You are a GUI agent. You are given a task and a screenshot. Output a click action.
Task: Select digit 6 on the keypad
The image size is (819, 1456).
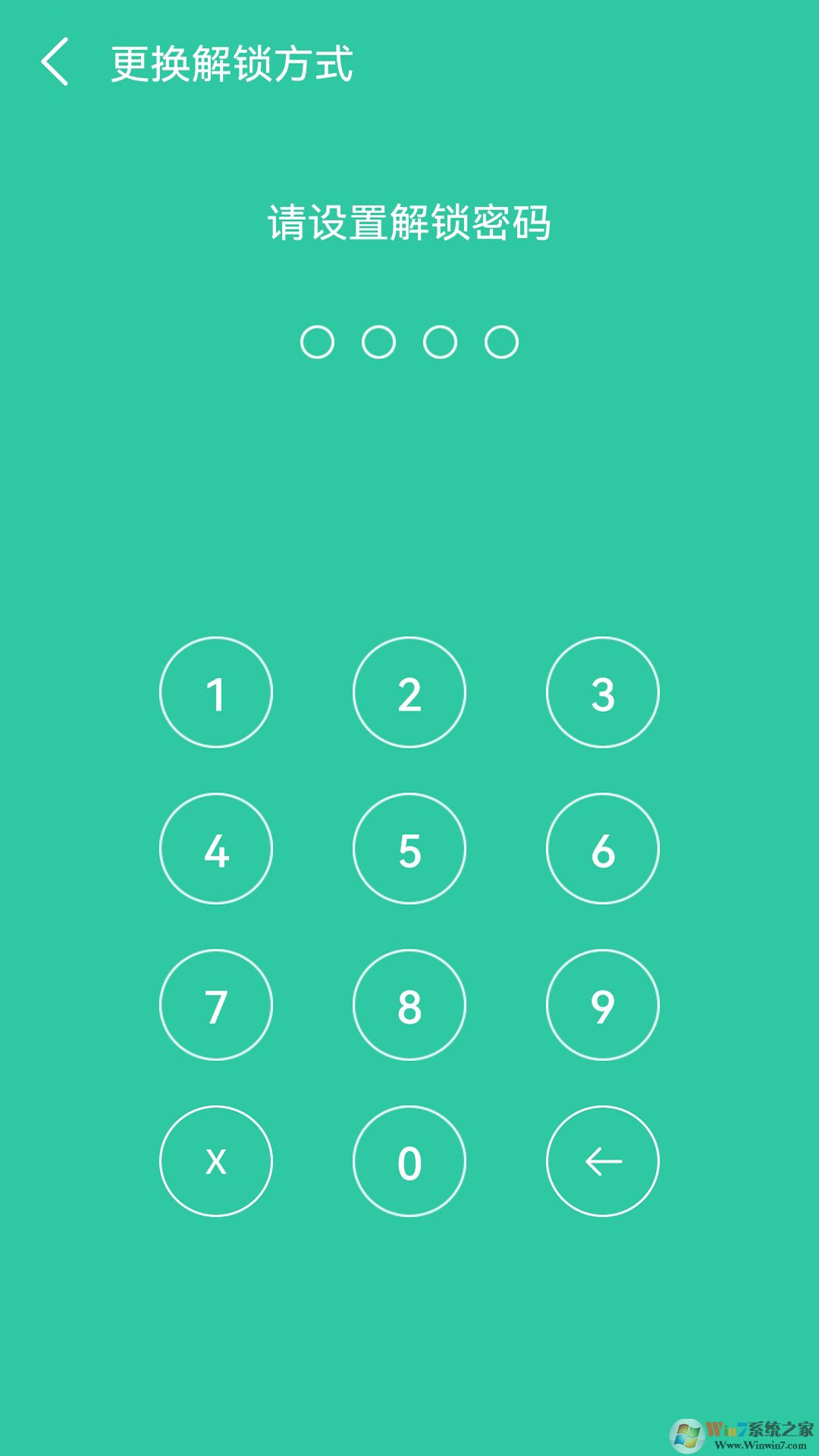(x=603, y=849)
